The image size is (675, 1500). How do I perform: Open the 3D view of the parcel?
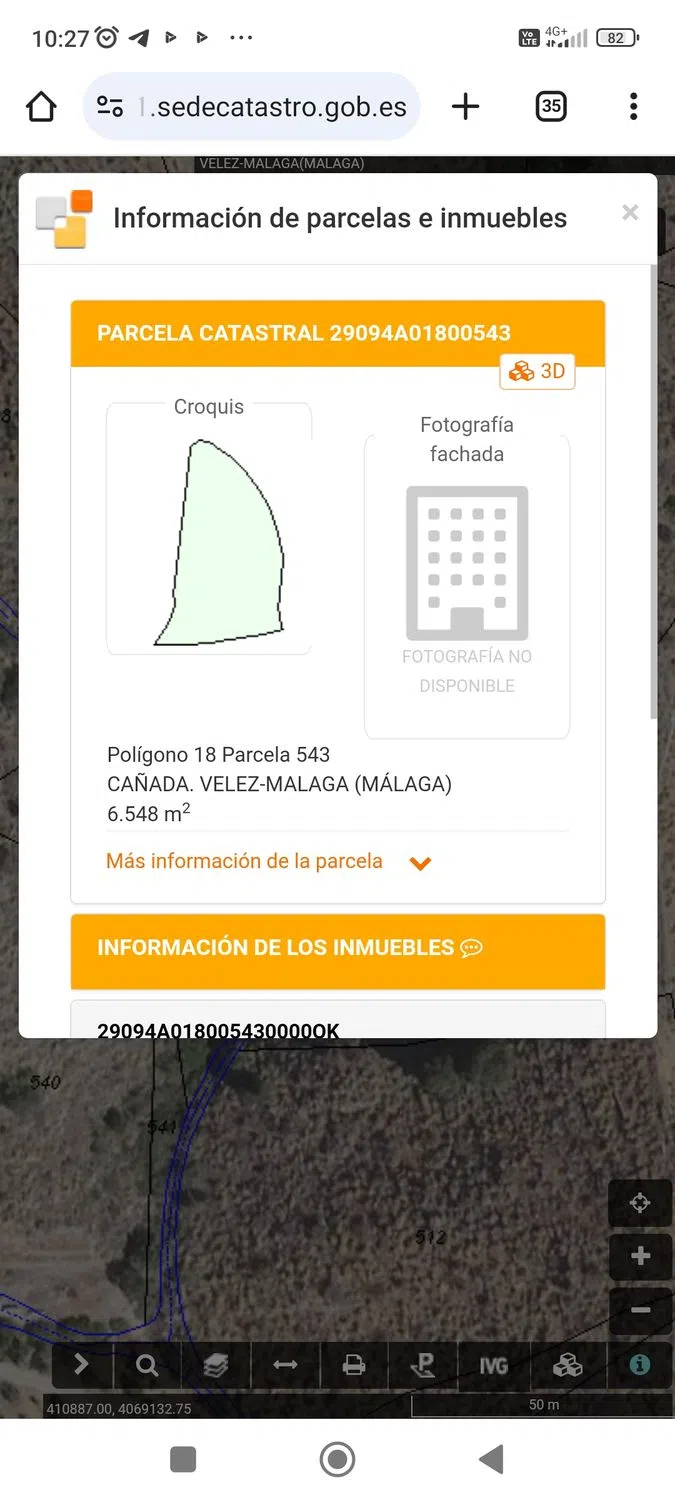(x=538, y=372)
